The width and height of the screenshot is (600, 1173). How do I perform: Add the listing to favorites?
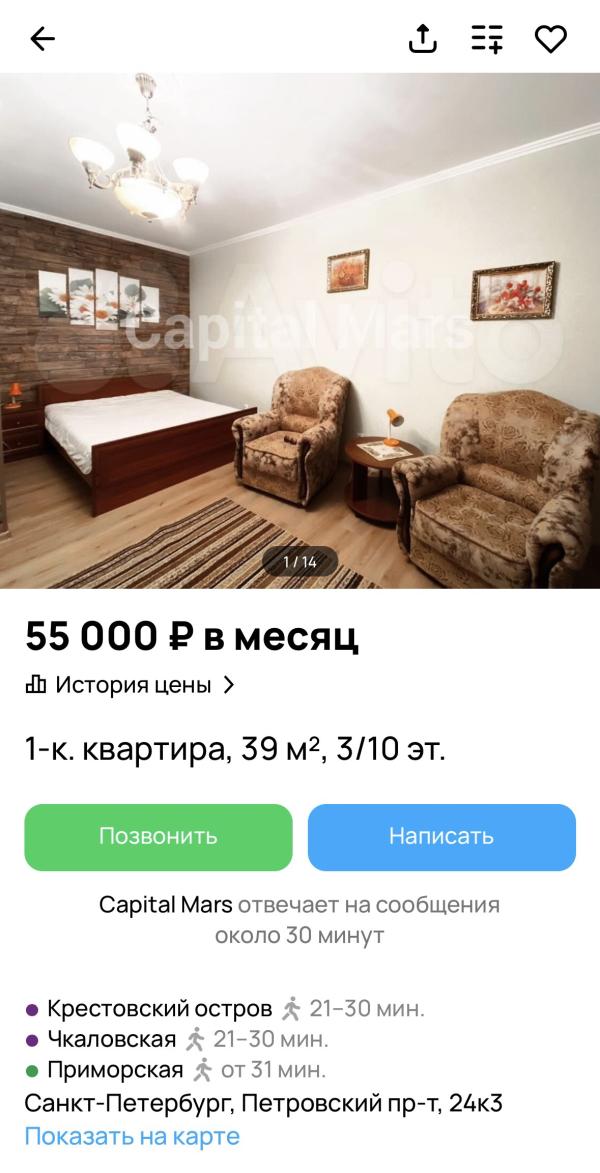pos(551,39)
